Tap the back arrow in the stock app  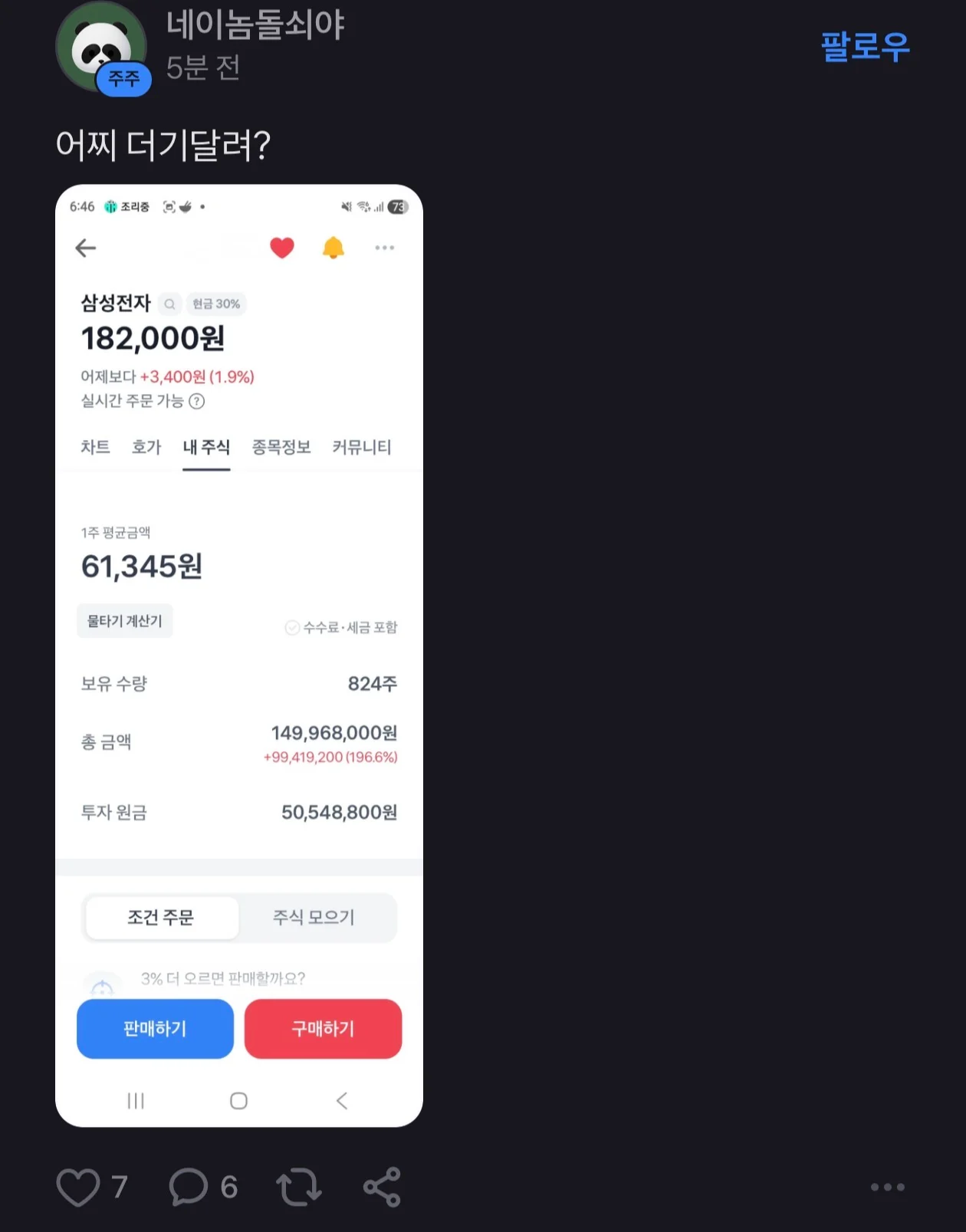85,248
